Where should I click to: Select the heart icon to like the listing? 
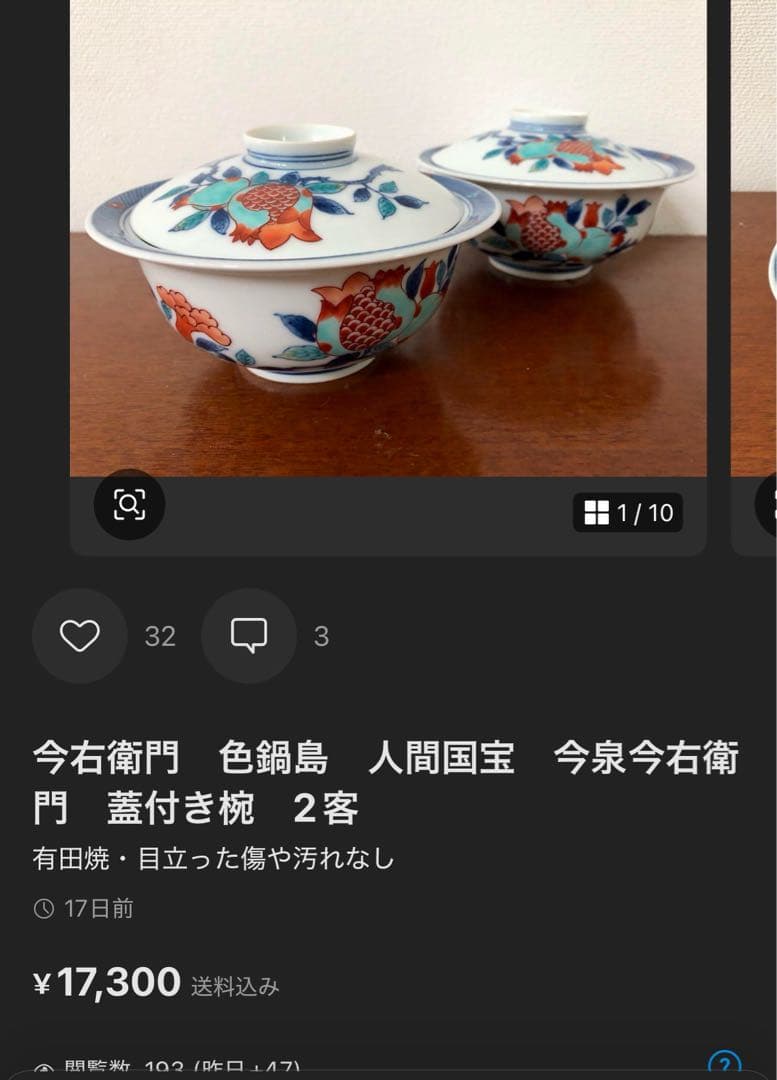pyautogui.click(x=79, y=636)
